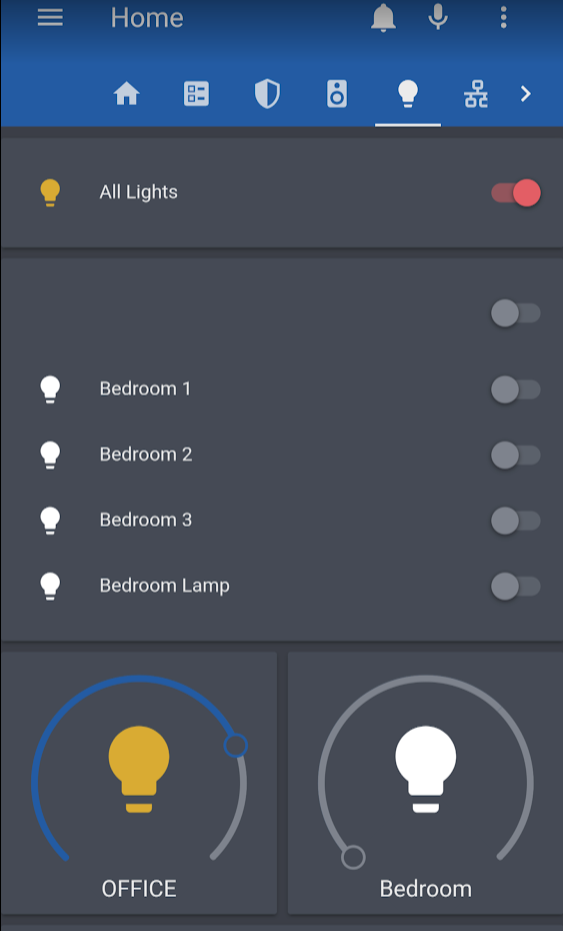Open the three-dot overflow menu
Screen dimensions: 563x931
point(503,17)
